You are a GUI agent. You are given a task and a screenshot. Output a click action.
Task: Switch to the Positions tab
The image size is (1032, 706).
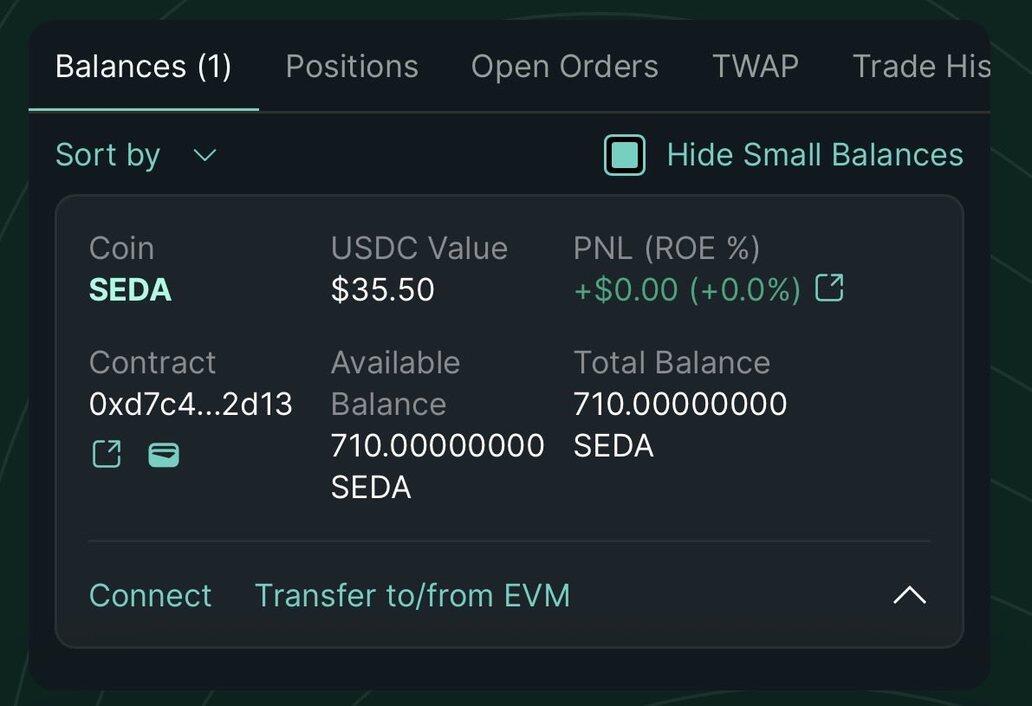click(352, 67)
